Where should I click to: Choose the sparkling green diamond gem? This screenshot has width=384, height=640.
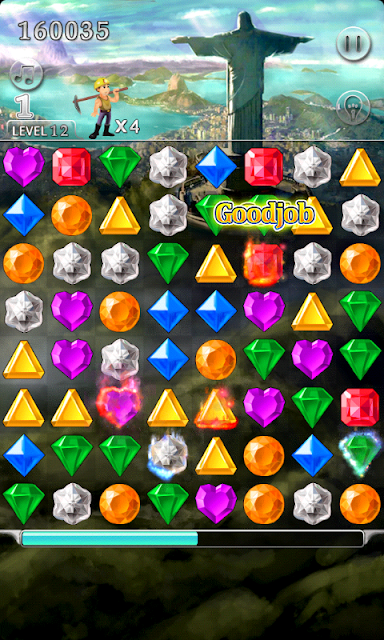(360, 454)
